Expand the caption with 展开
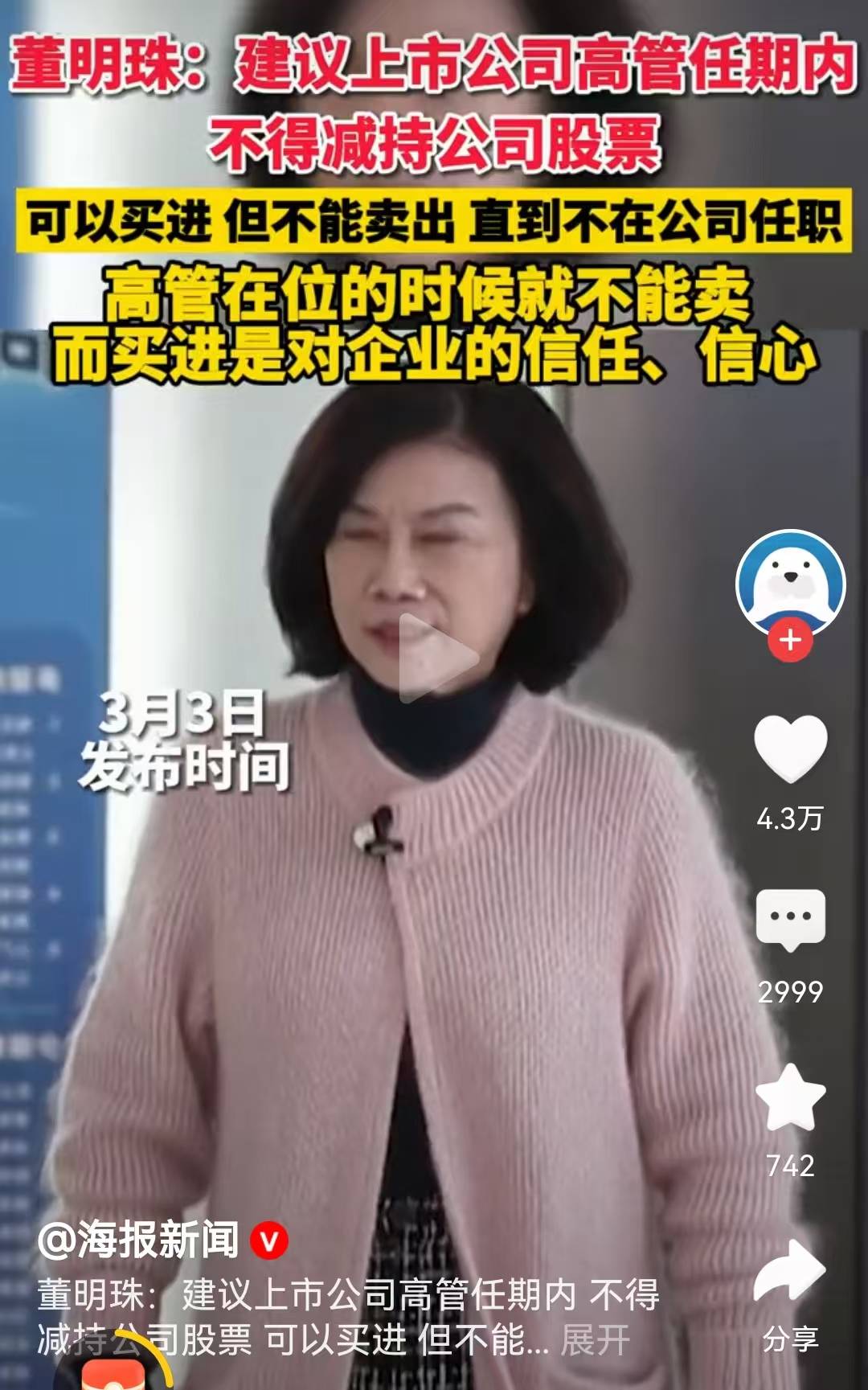Image resolution: width=868 pixels, height=1390 pixels. click(x=595, y=1340)
